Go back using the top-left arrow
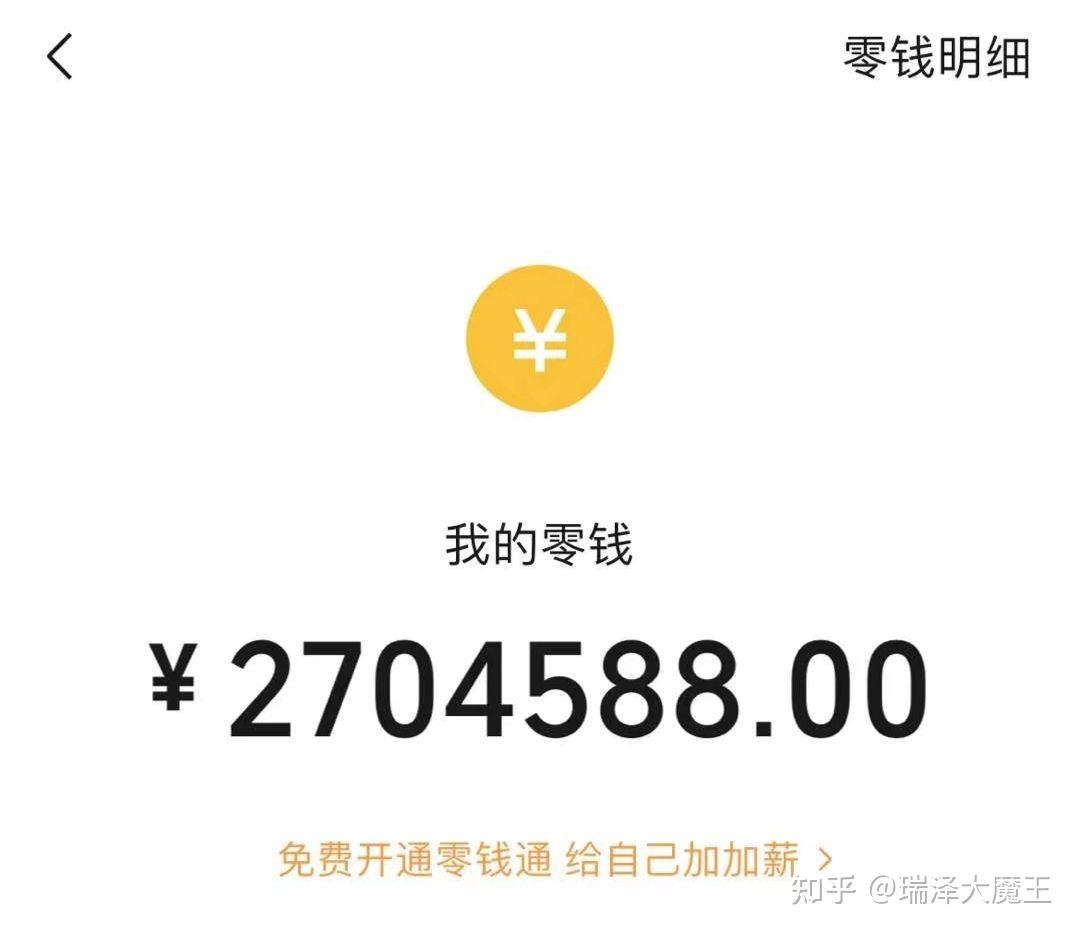The image size is (1080, 934). [60, 56]
